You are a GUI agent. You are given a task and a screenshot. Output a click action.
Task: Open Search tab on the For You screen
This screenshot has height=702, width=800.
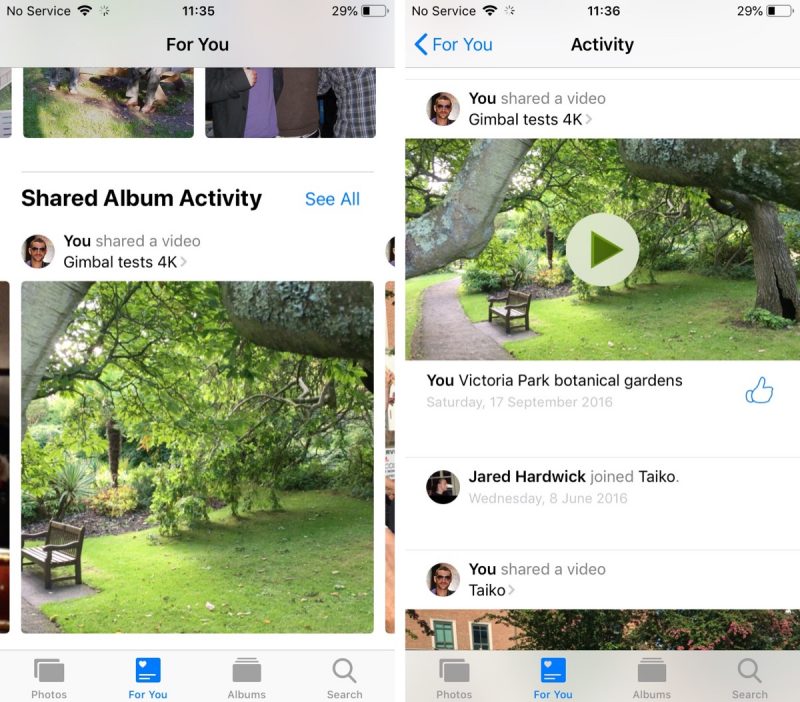tap(344, 677)
